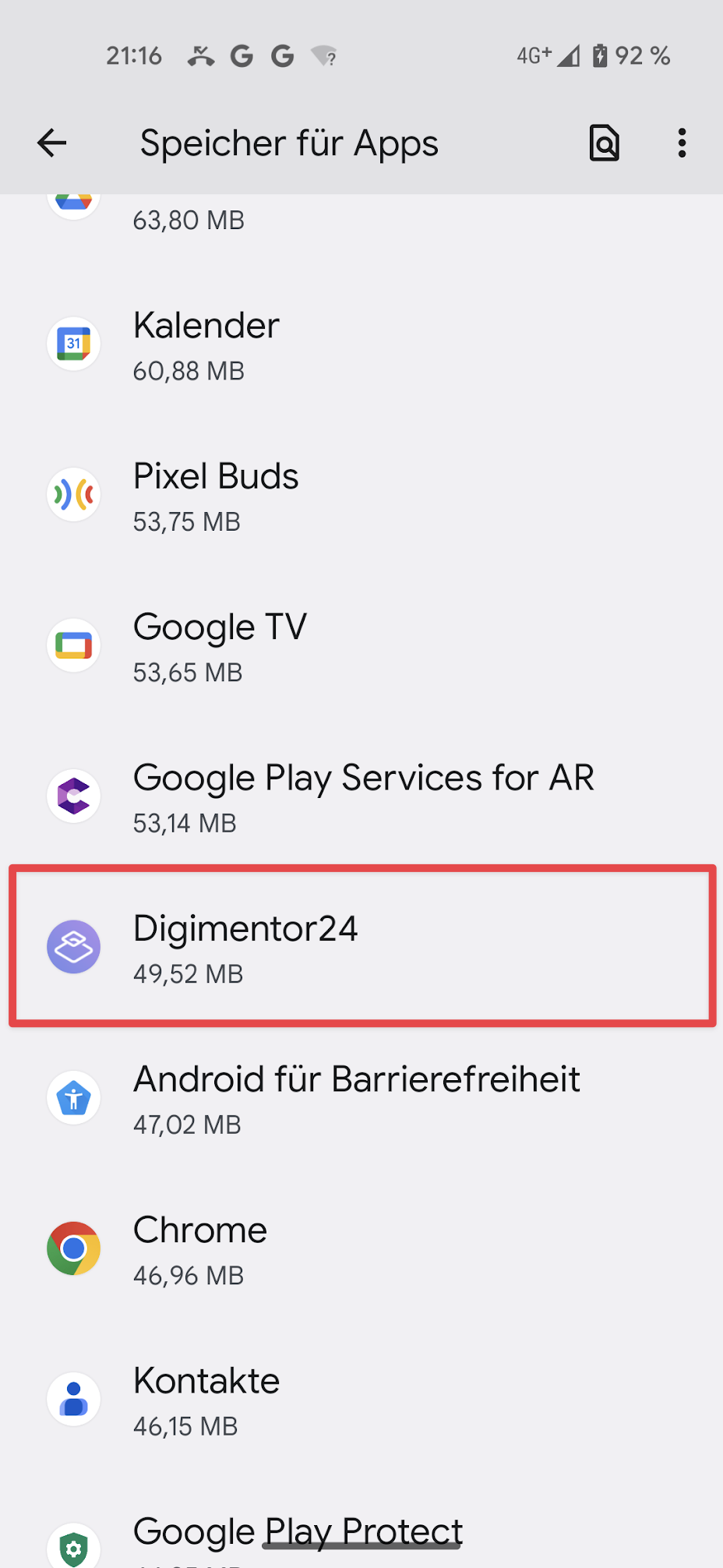Screen dimensions: 723x1568
Task: Go back from Speicher für Apps
Action: 52,143
